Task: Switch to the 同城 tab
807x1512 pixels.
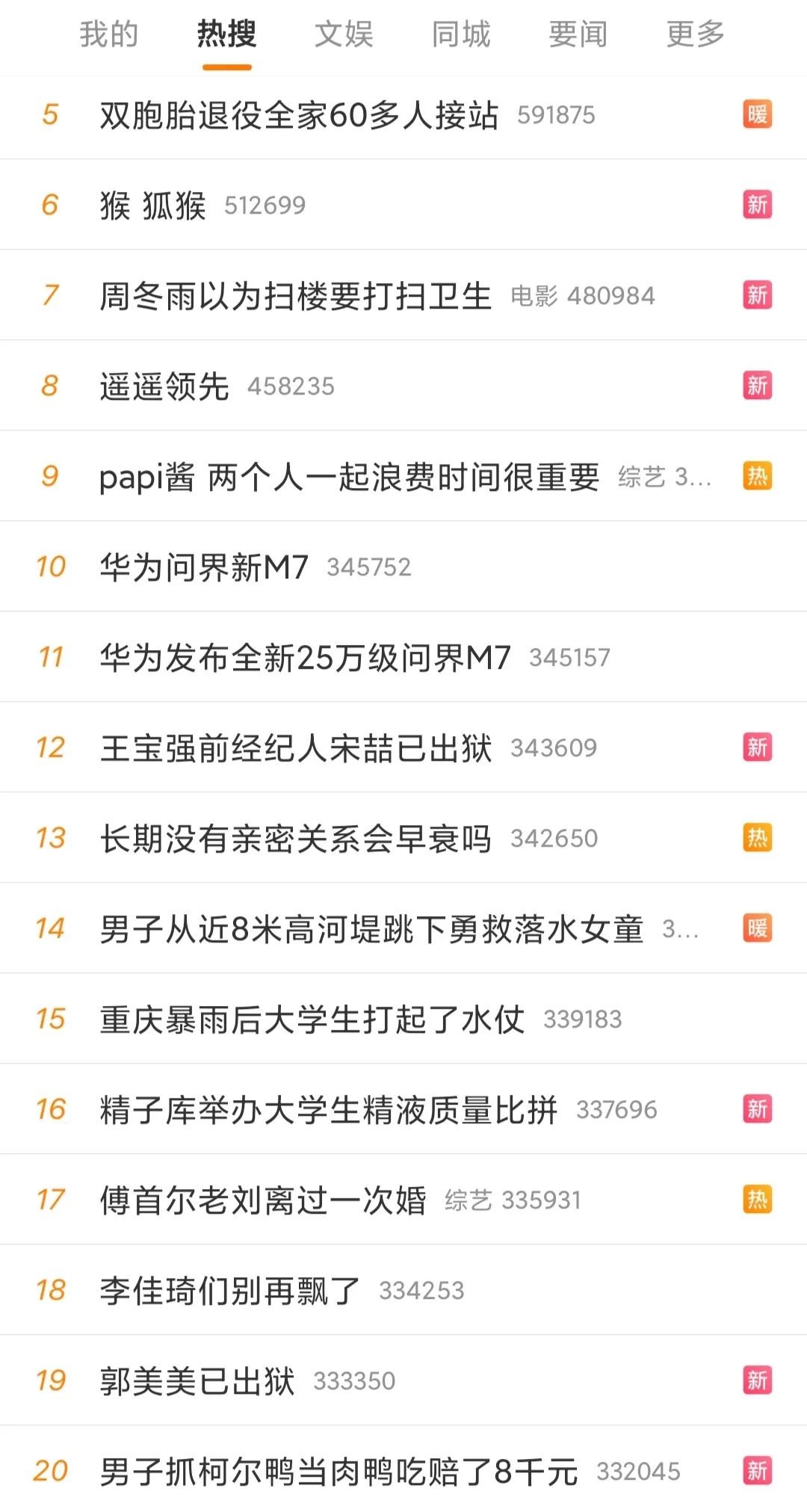Action: (x=460, y=34)
